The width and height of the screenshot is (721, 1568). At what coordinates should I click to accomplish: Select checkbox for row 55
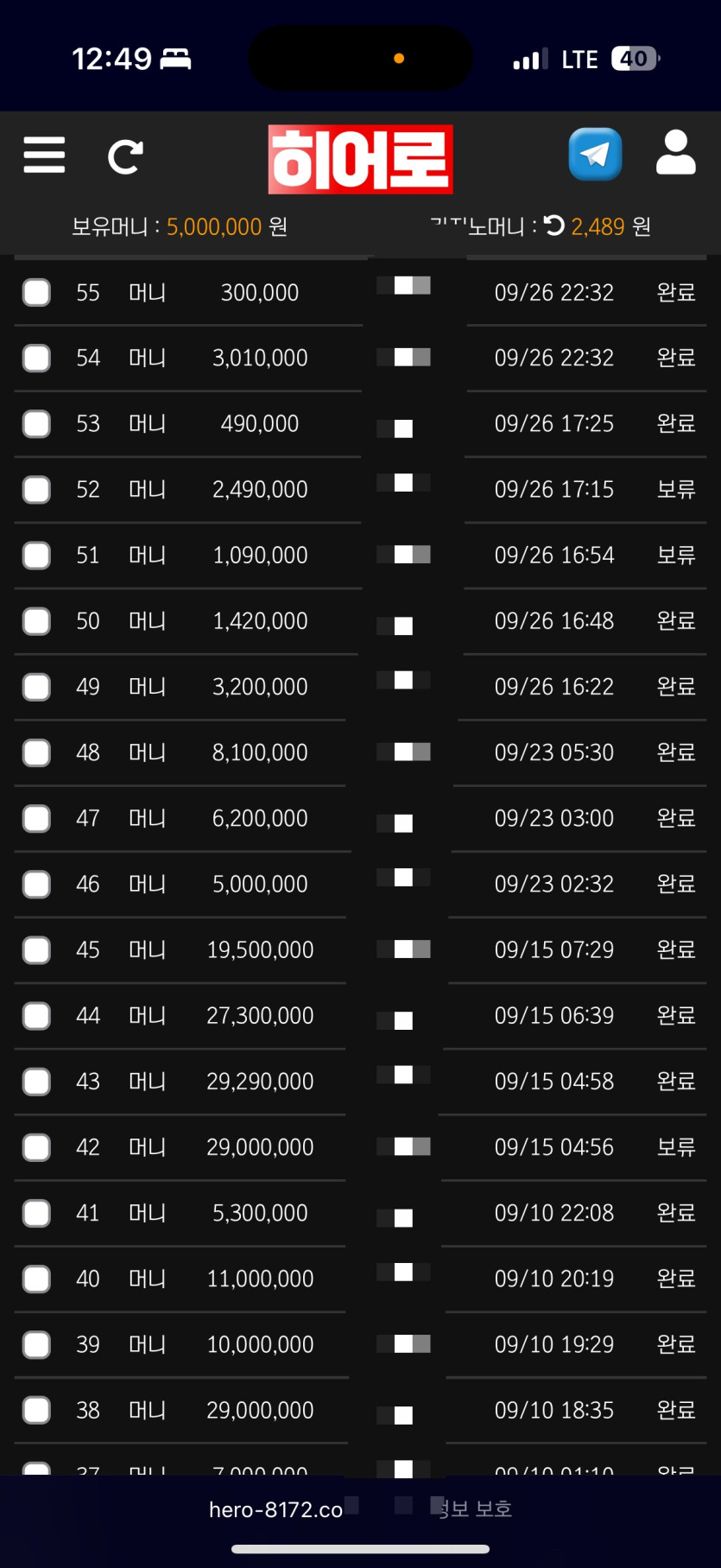click(36, 292)
